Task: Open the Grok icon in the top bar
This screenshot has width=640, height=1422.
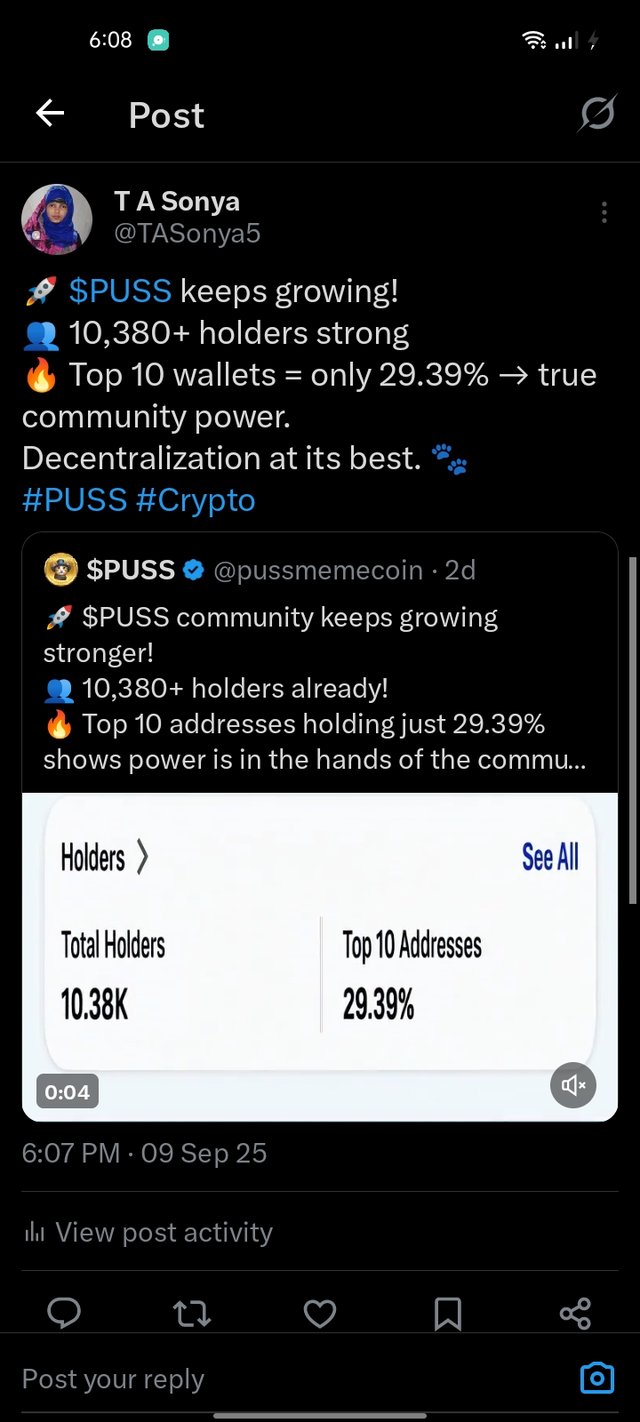Action: coord(596,115)
